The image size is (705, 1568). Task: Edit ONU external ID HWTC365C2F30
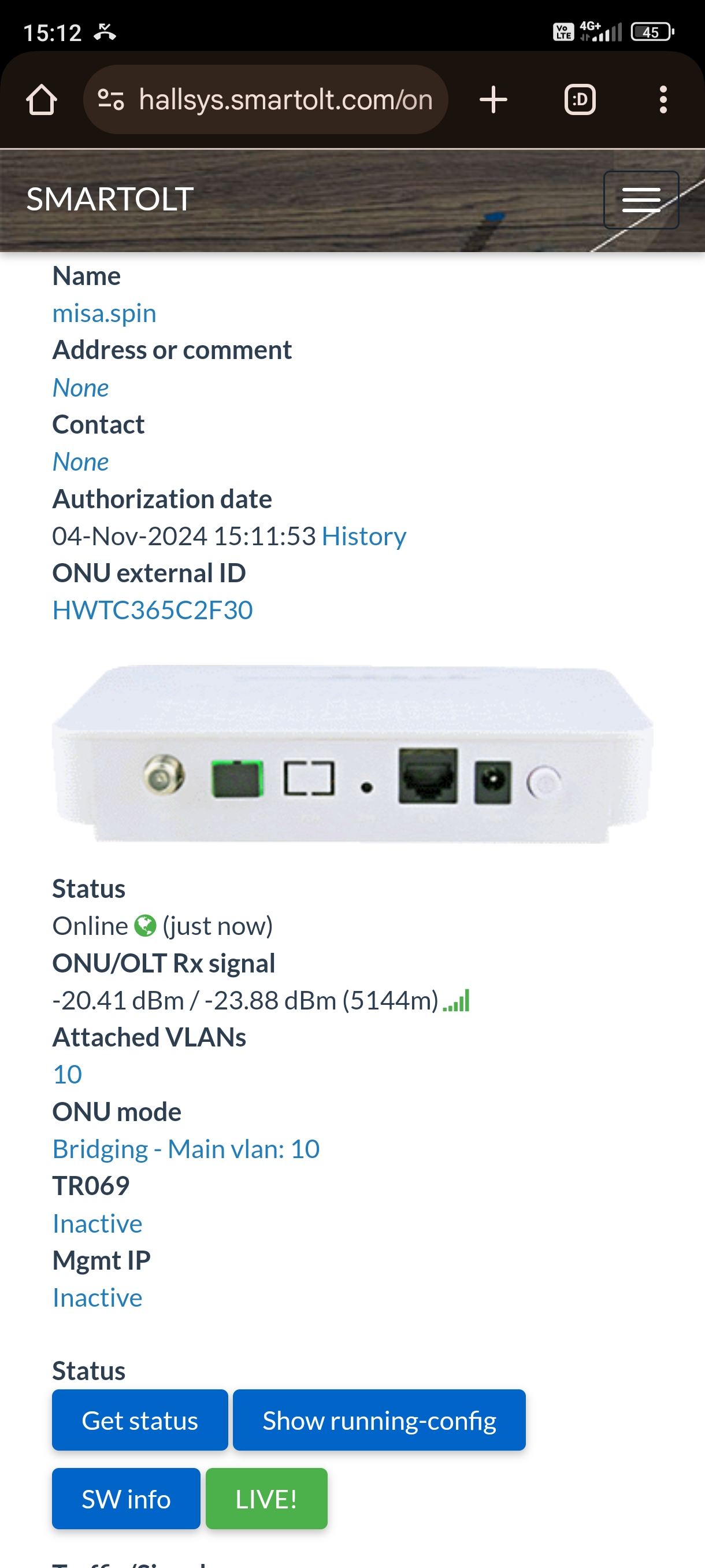(152, 611)
